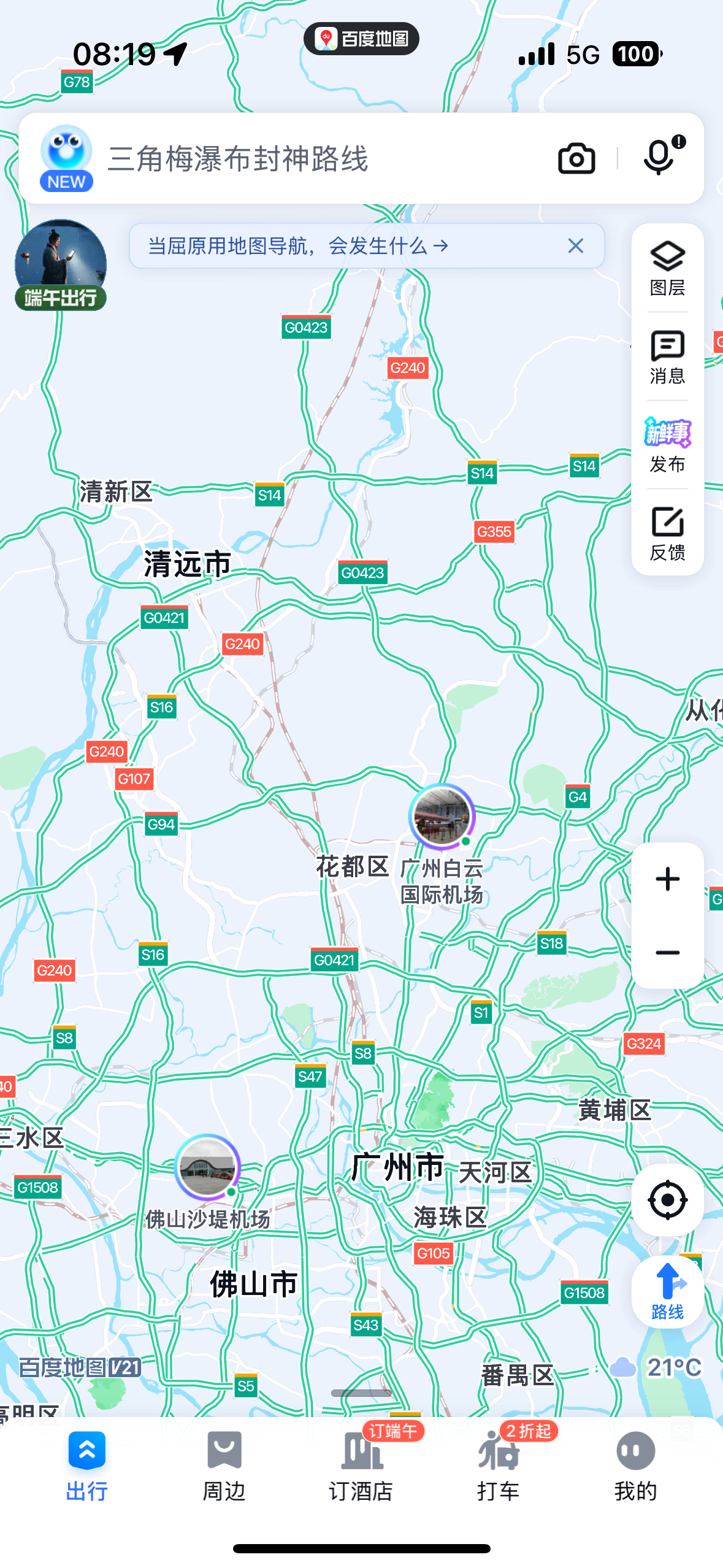
Task: Zoom in with the plus control
Action: (667, 879)
